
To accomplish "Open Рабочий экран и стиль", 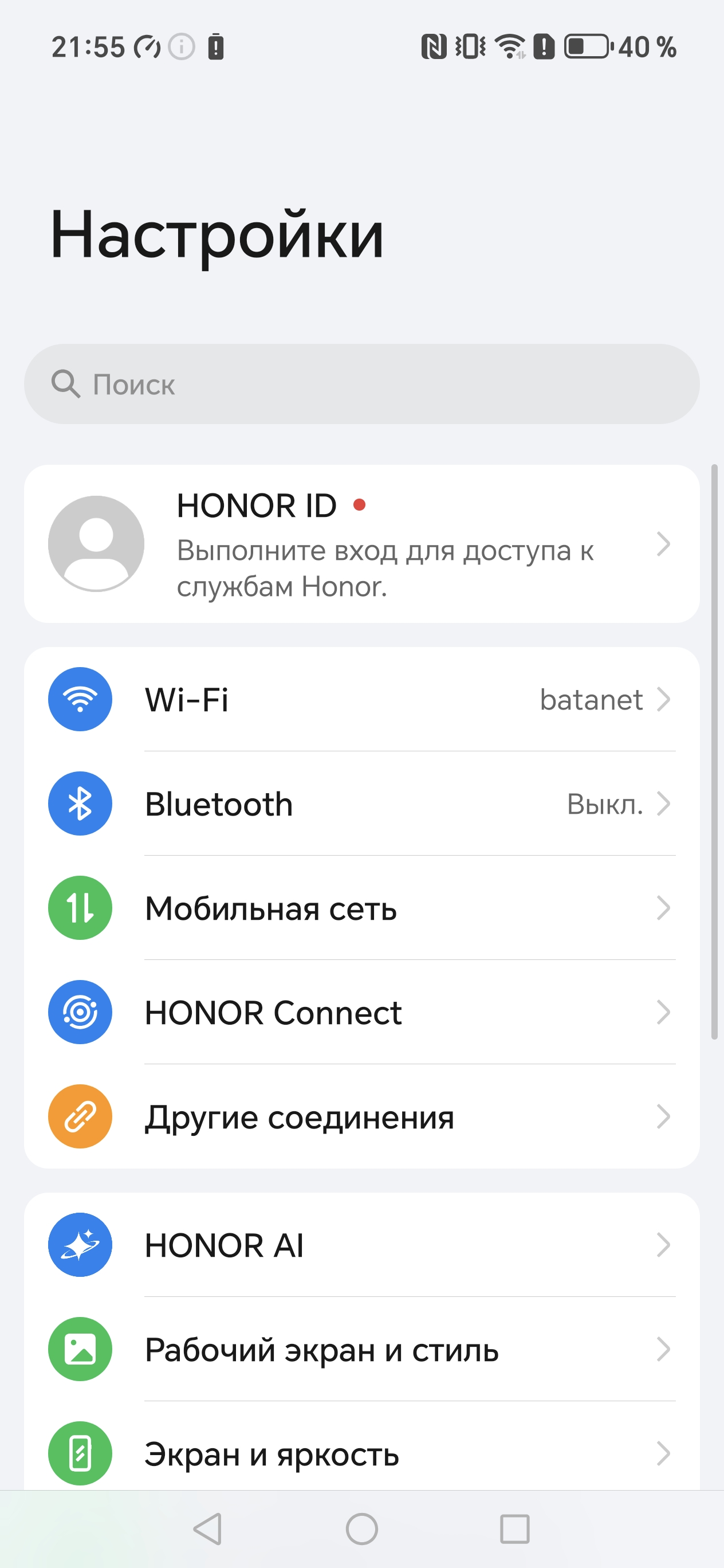I will [x=361, y=1350].
